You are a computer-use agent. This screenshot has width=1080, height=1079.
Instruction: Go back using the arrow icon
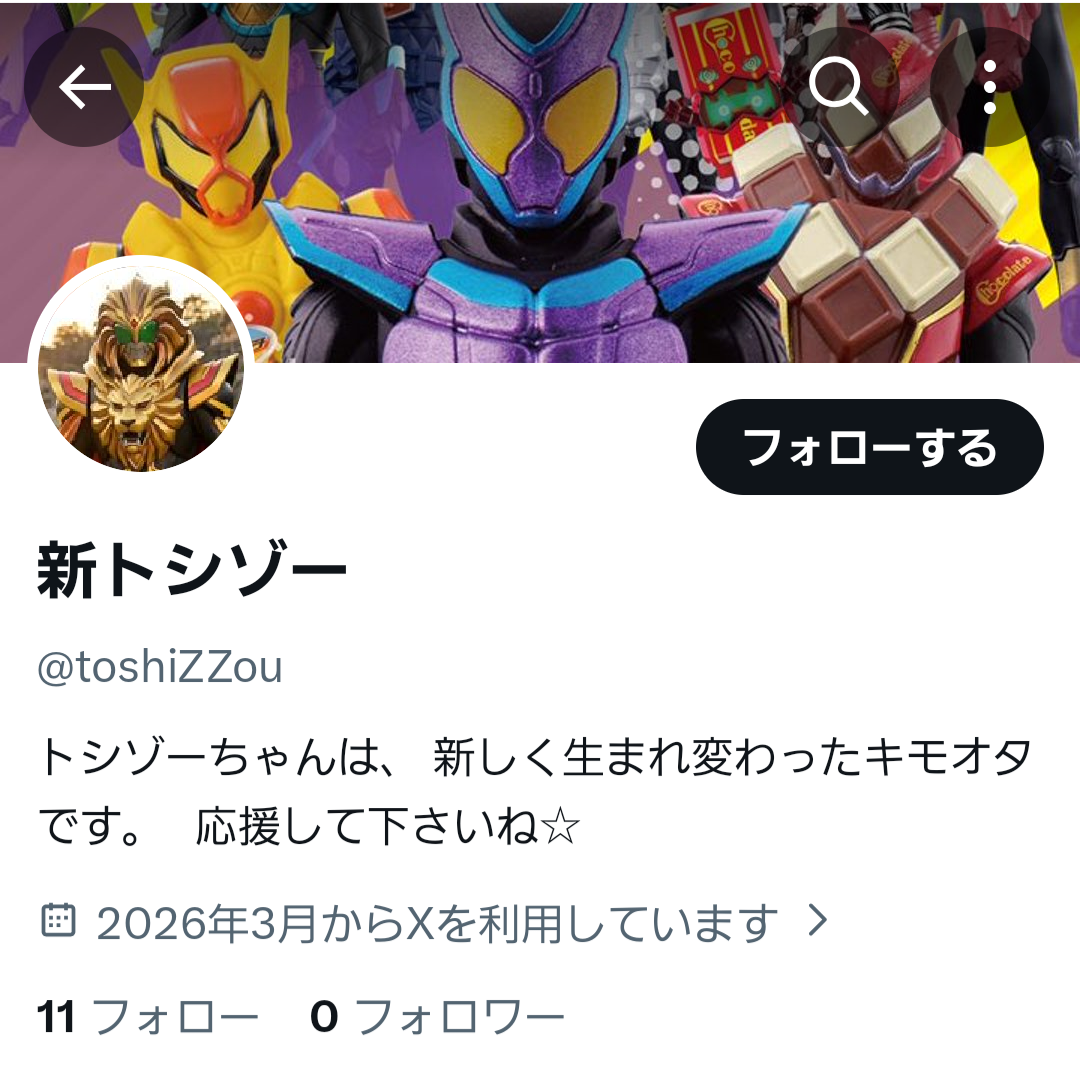tap(84, 87)
